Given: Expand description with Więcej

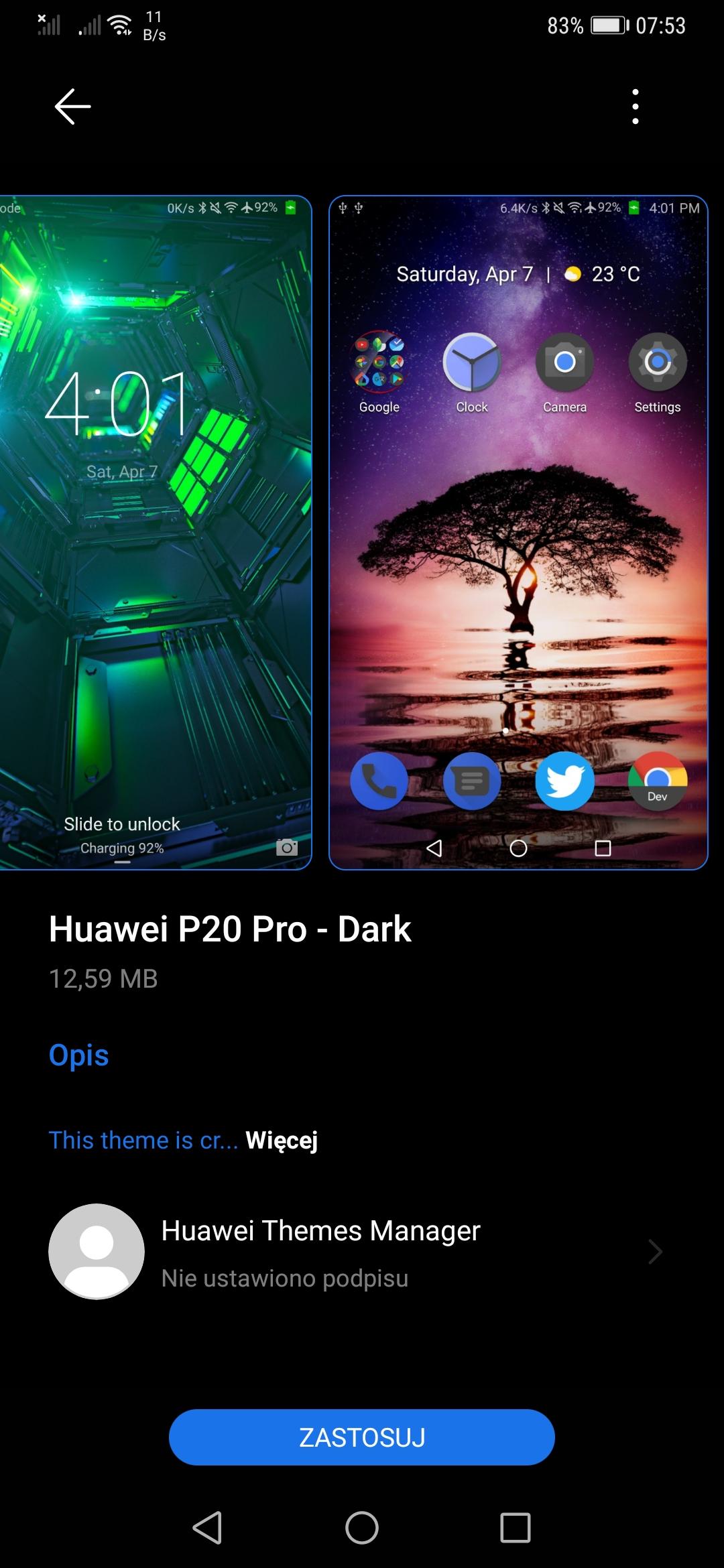Looking at the screenshot, I should tap(282, 1140).
